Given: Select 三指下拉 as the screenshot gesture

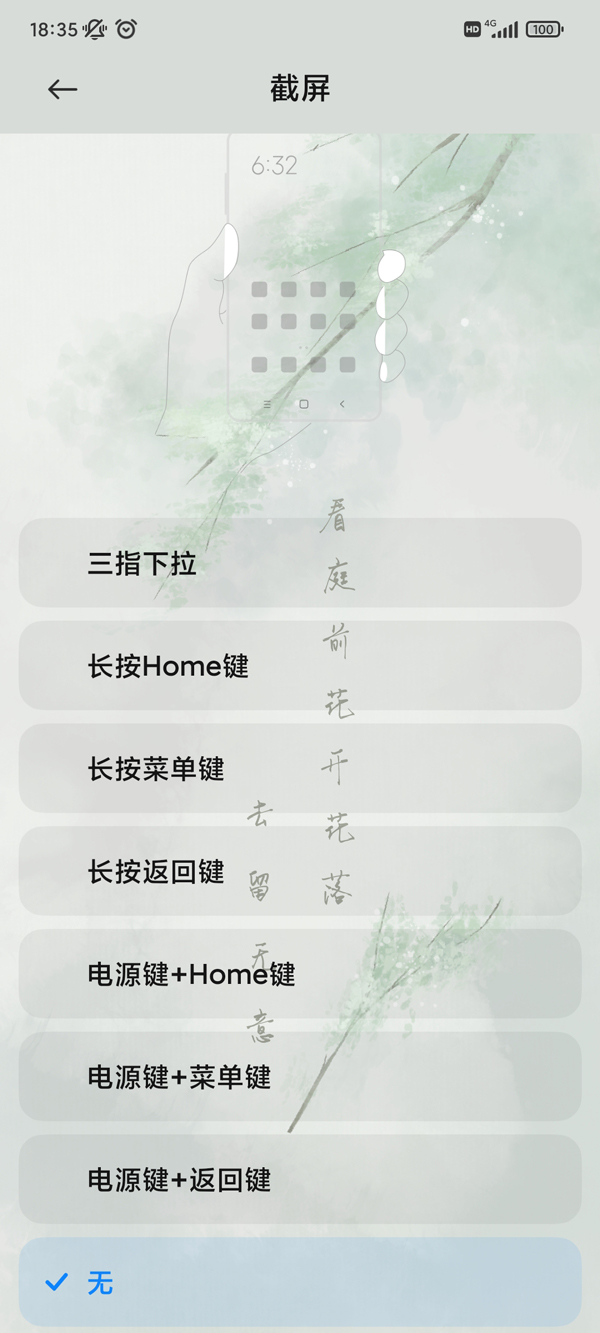Looking at the screenshot, I should click(x=300, y=563).
